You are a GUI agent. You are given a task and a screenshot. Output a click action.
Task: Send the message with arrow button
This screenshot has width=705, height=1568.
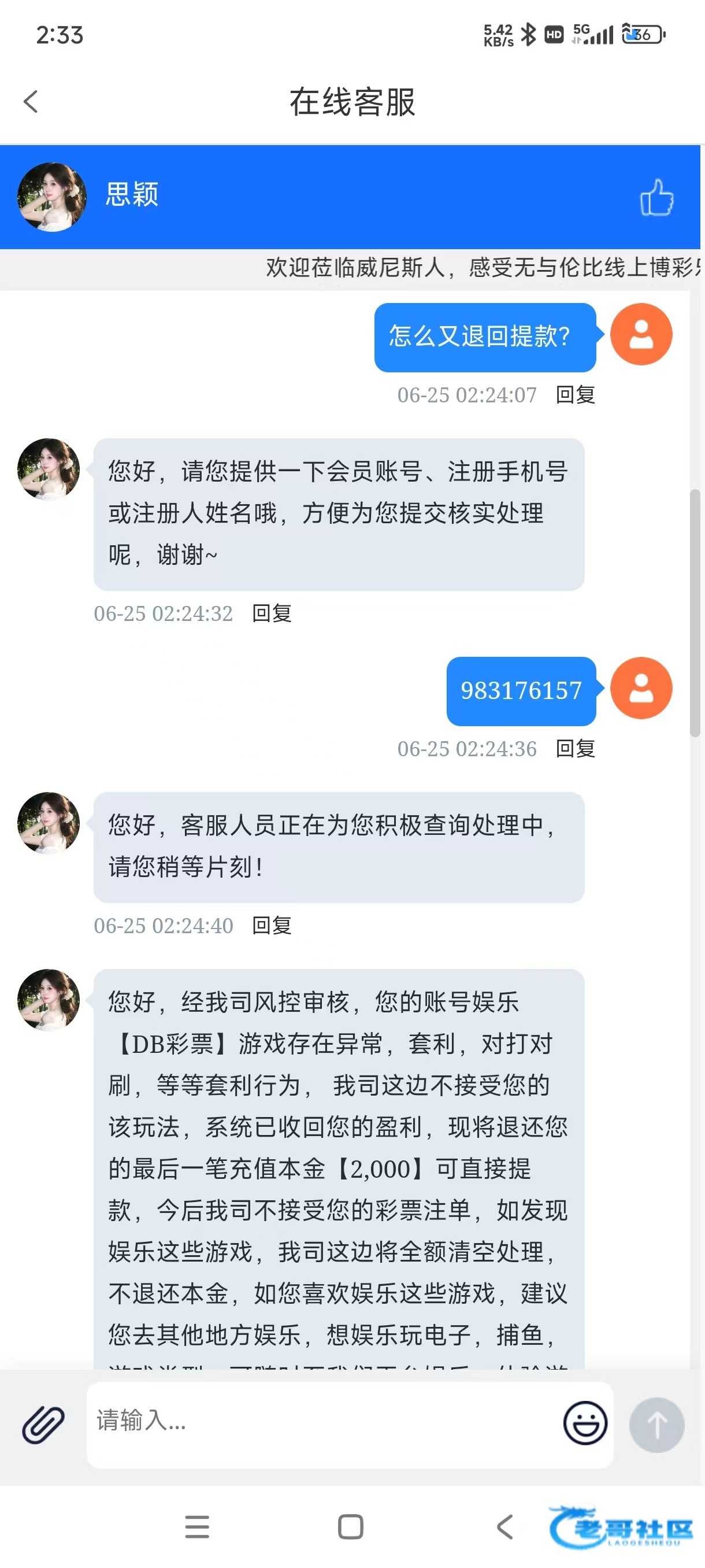click(x=656, y=1425)
